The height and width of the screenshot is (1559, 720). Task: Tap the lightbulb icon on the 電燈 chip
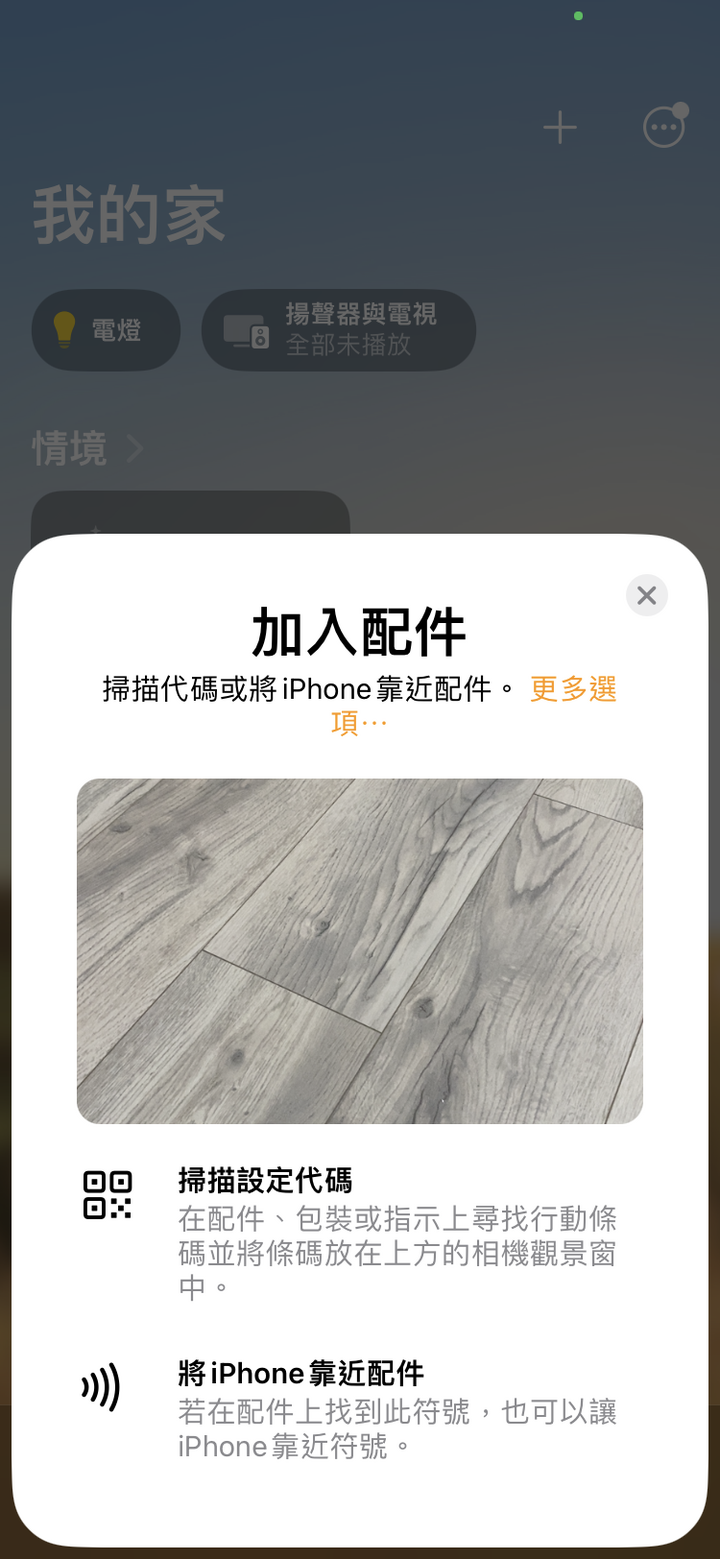coord(64,330)
